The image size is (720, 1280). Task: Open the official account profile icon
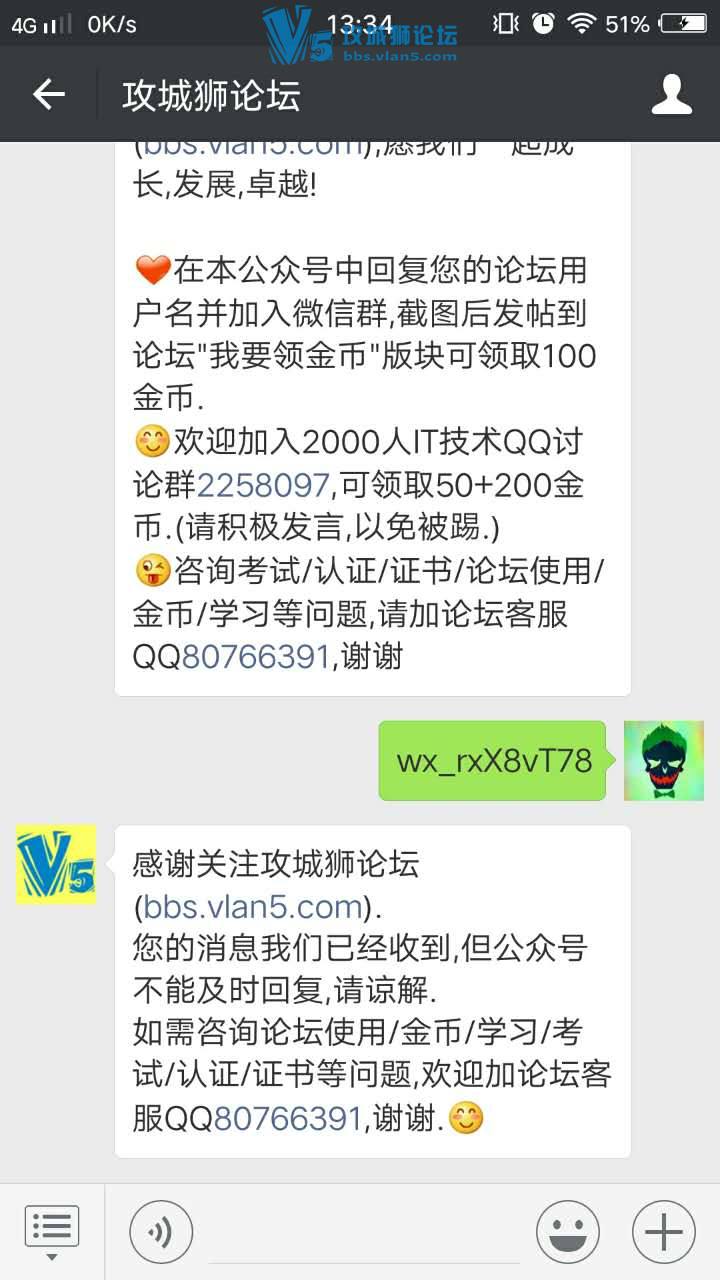tap(671, 95)
